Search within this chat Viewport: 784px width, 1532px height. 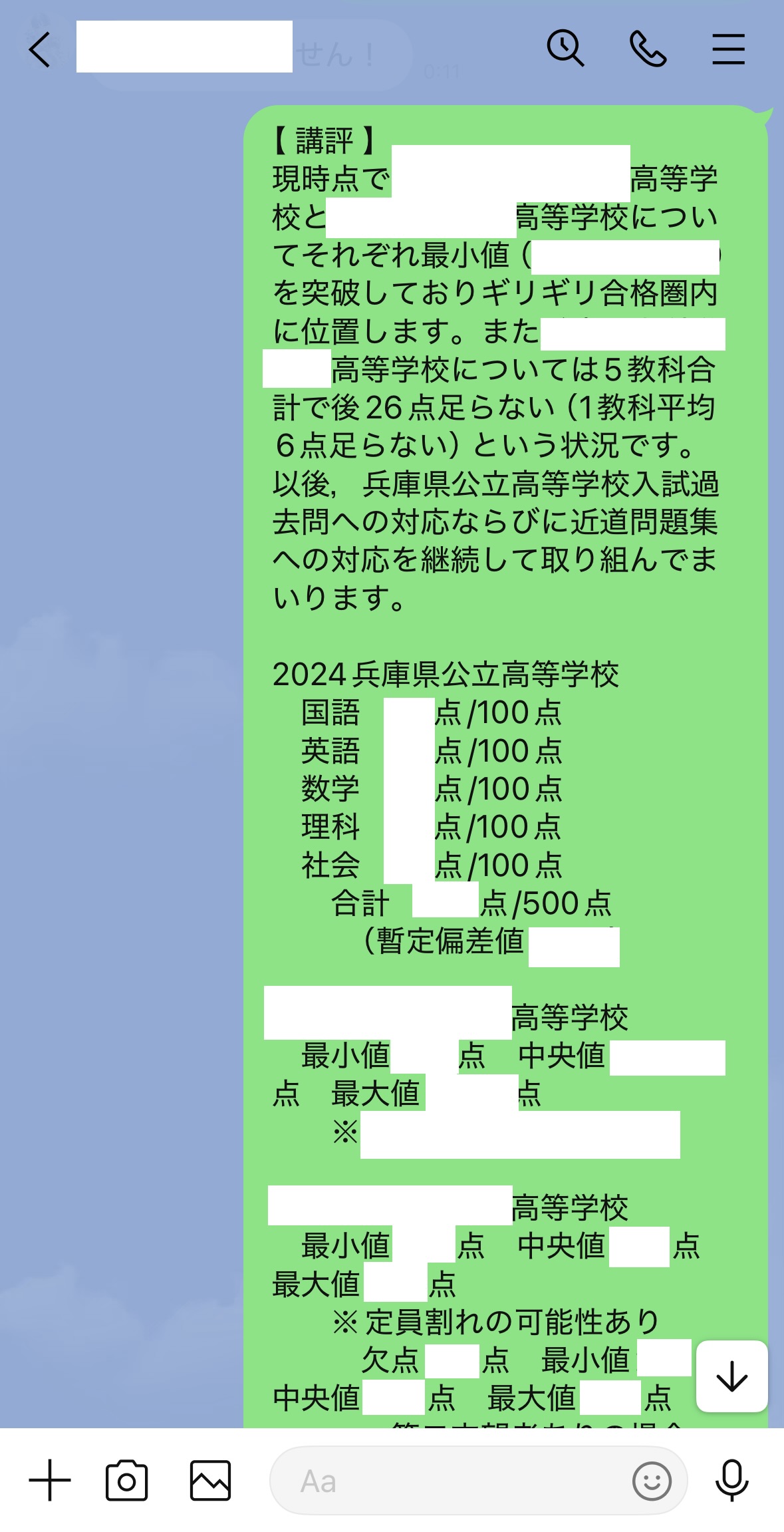coord(565,49)
